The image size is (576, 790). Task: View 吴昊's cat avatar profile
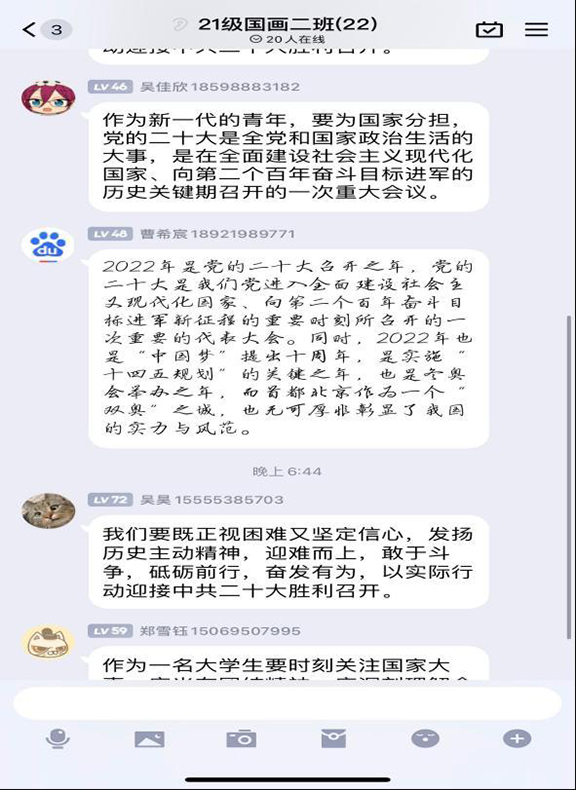pos(48,511)
